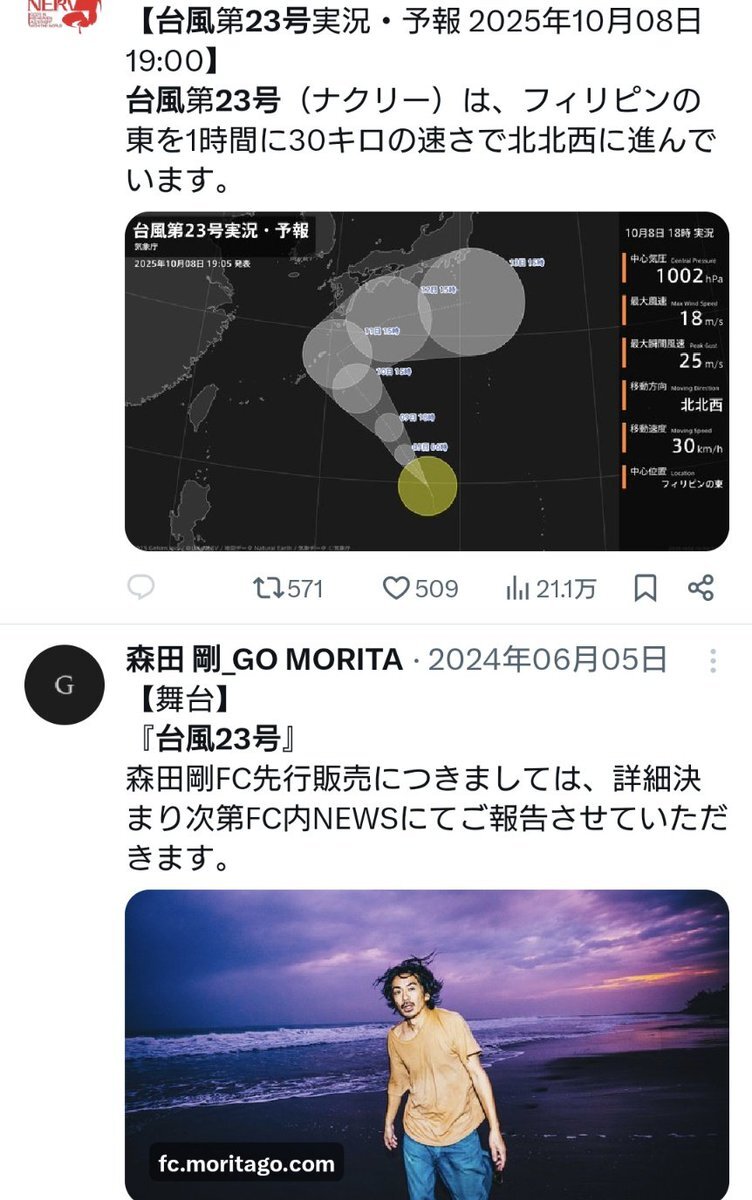This screenshot has height=1200, width=752.
Task: Bookmark the typhoon No. 23 forecast post
Action: click(646, 588)
